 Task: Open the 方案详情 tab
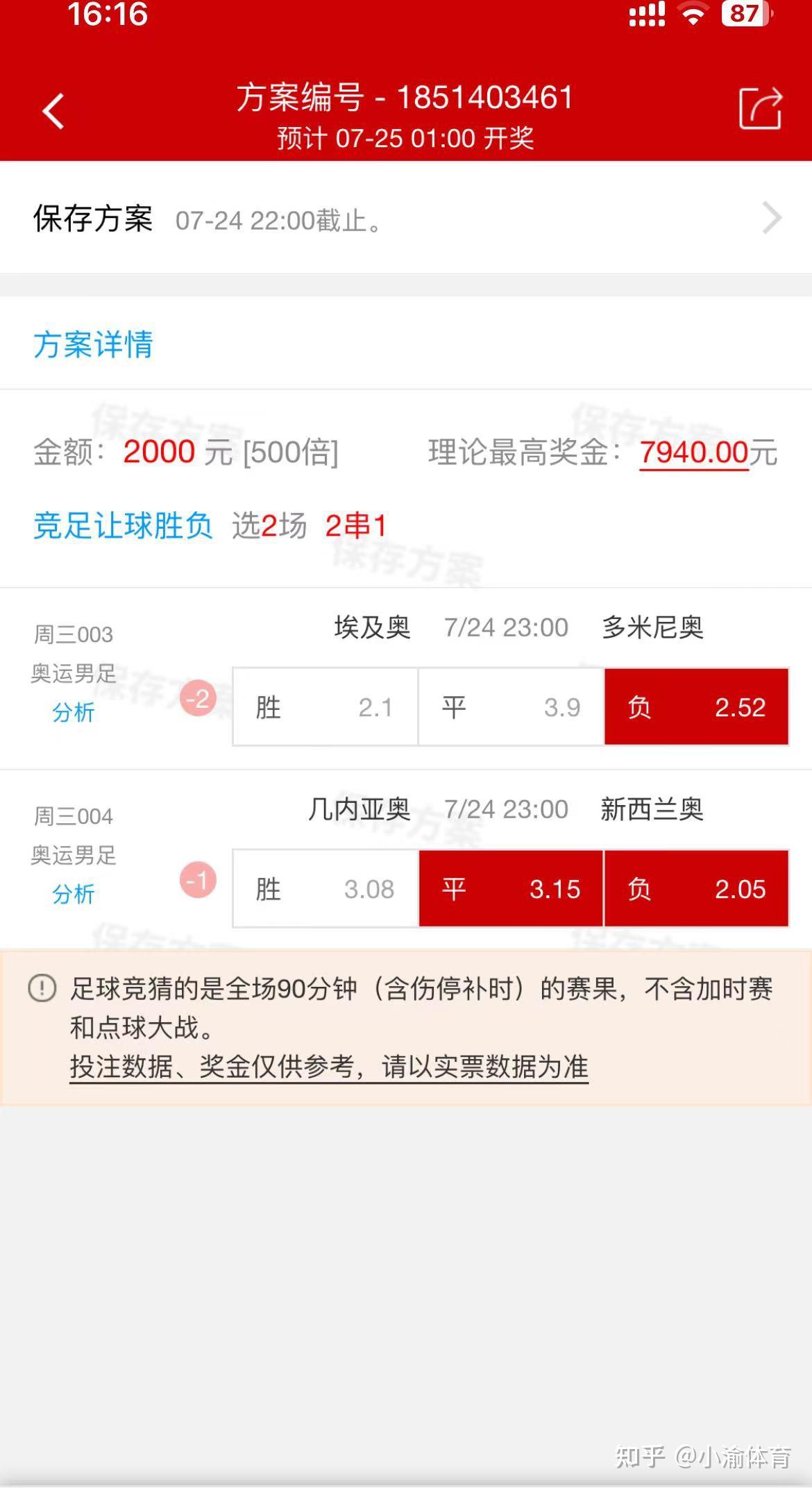tap(94, 345)
